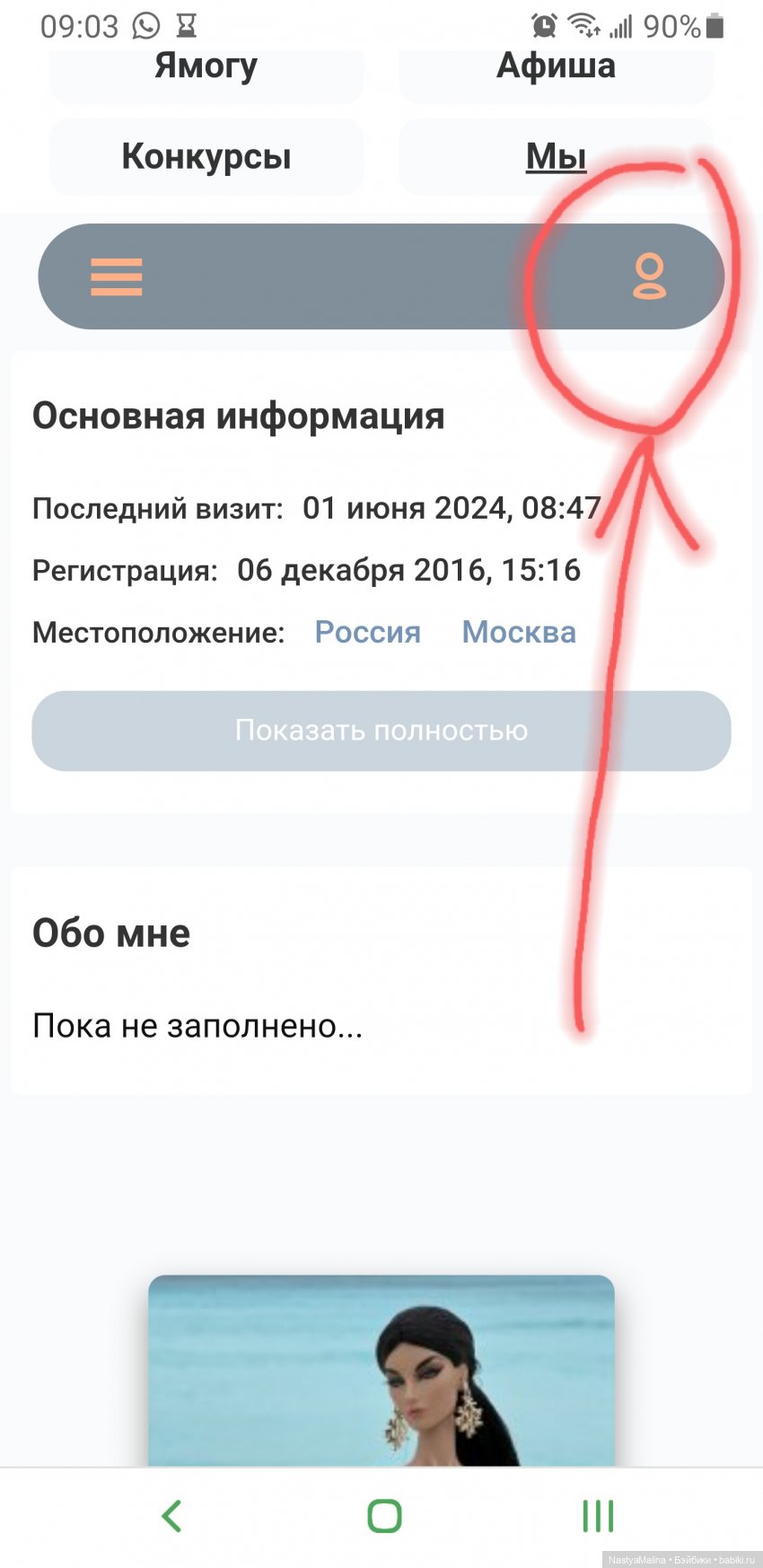The height and width of the screenshot is (1568, 763).
Task: Go back with the system back button
Action: [x=171, y=1517]
